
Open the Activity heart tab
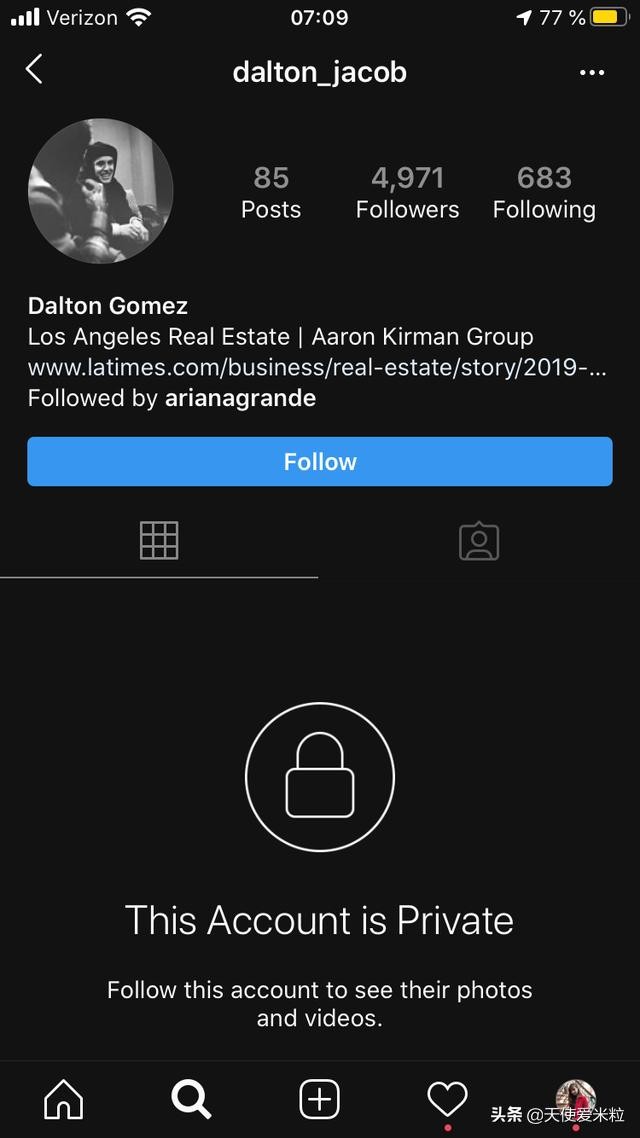447,1100
